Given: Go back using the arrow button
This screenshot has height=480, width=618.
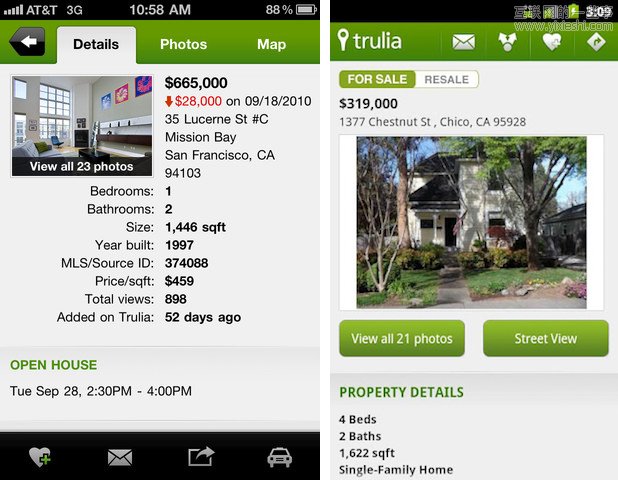Looking at the screenshot, I should [28, 43].
